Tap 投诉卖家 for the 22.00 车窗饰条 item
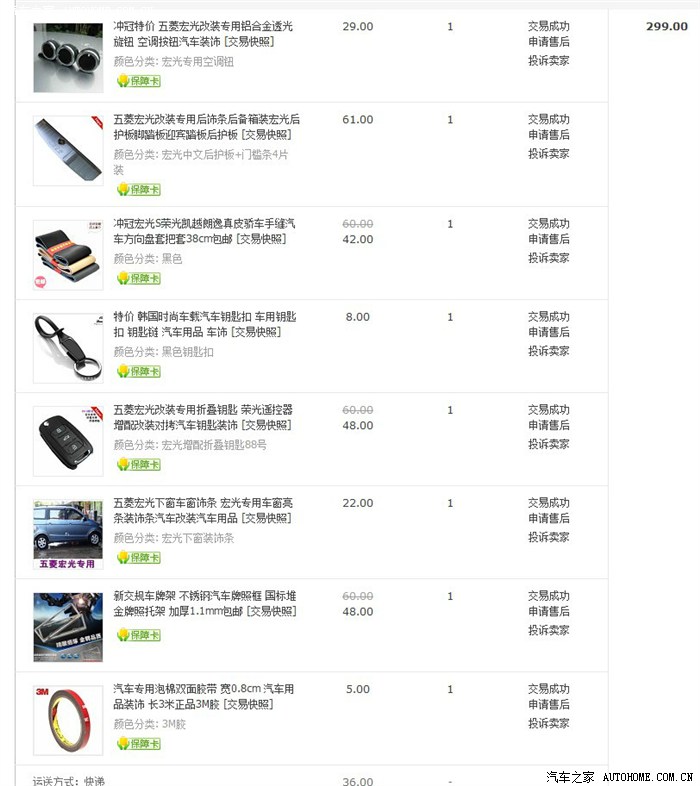Screen dimensions: 700x786 pyautogui.click(x=549, y=537)
